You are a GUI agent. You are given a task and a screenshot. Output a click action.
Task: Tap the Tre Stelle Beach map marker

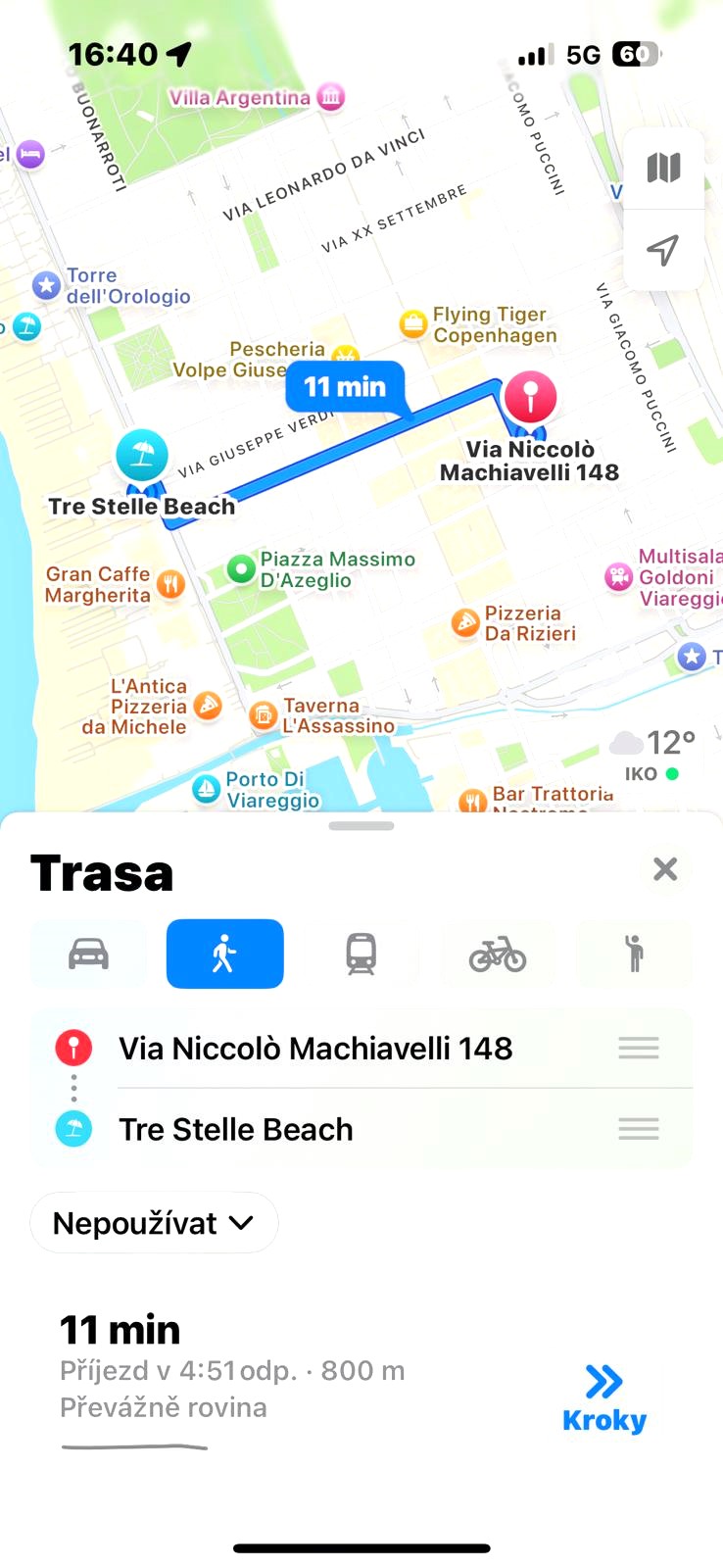[x=142, y=456]
